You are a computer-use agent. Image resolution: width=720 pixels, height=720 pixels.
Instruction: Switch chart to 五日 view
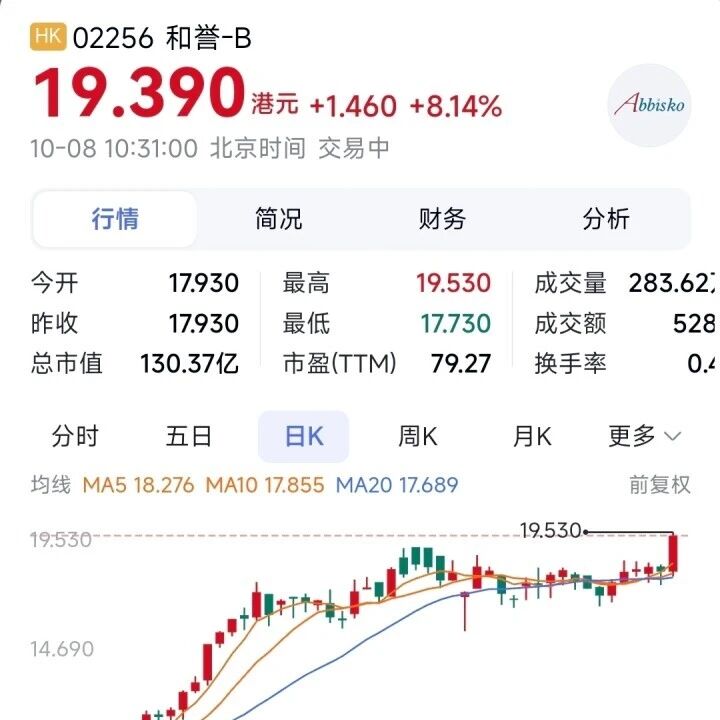click(x=189, y=436)
